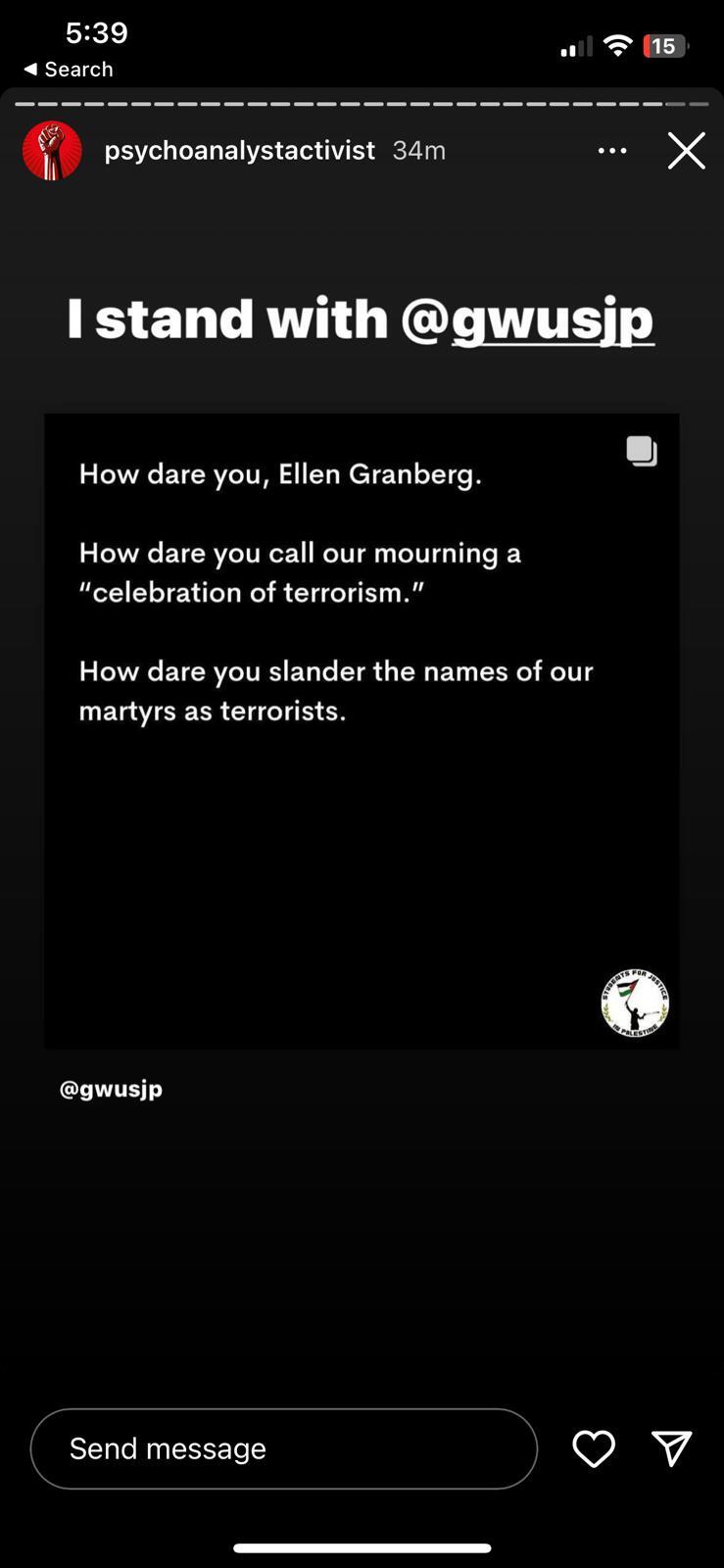The width and height of the screenshot is (724, 1568).
Task: Open the @gwusjp mention in the headline
Action: click(x=527, y=320)
